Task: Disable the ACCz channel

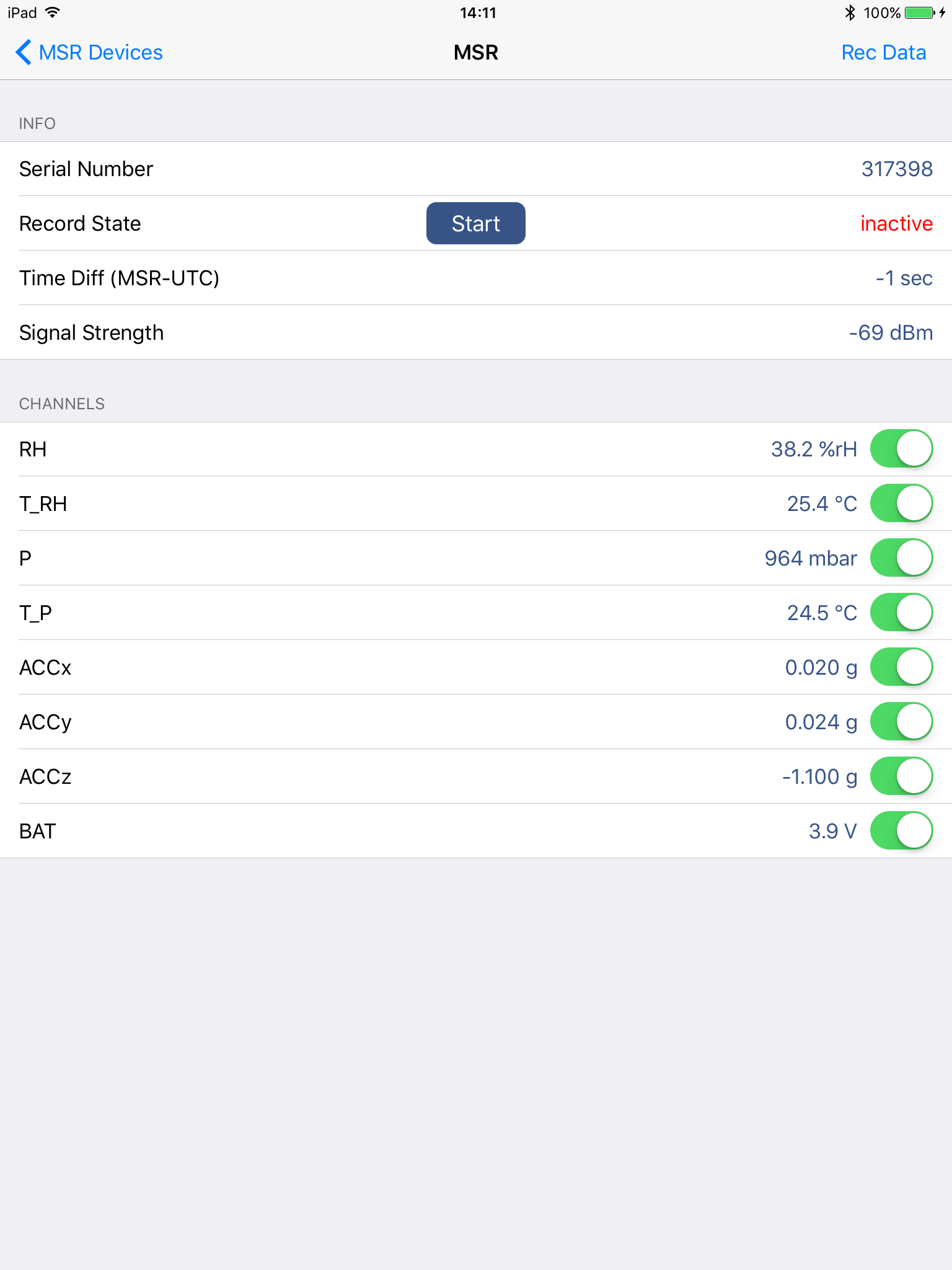Action: coord(902,776)
